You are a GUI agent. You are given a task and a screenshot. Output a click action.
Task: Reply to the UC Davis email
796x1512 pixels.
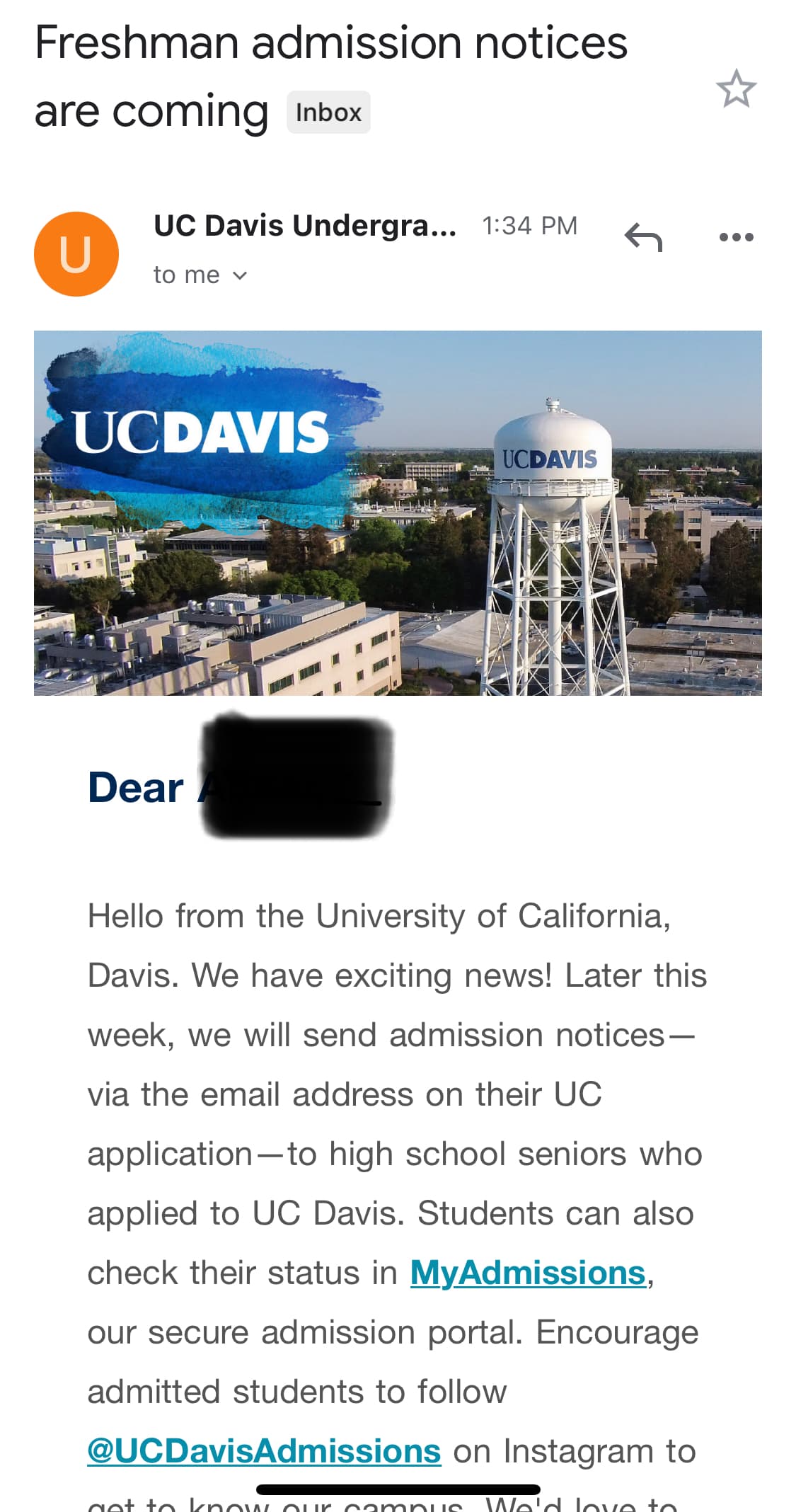click(643, 237)
